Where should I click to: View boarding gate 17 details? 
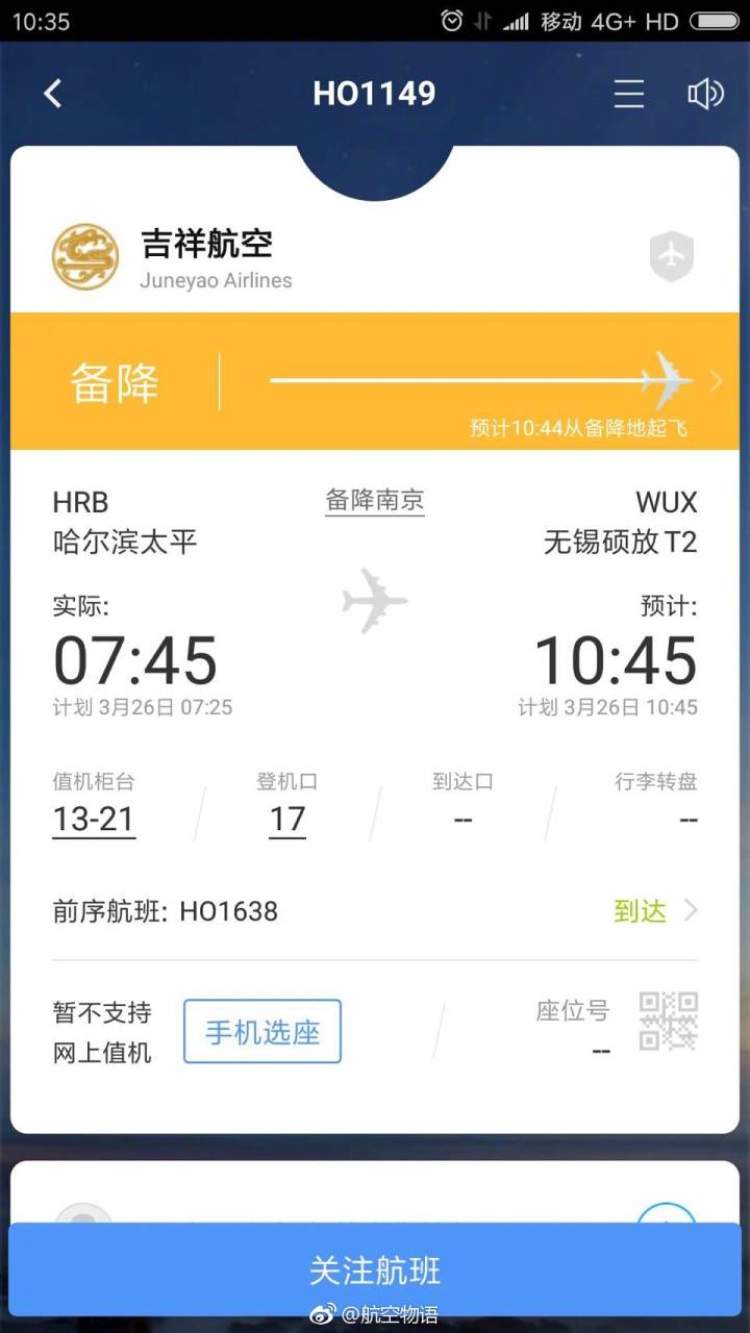pyautogui.click(x=287, y=820)
